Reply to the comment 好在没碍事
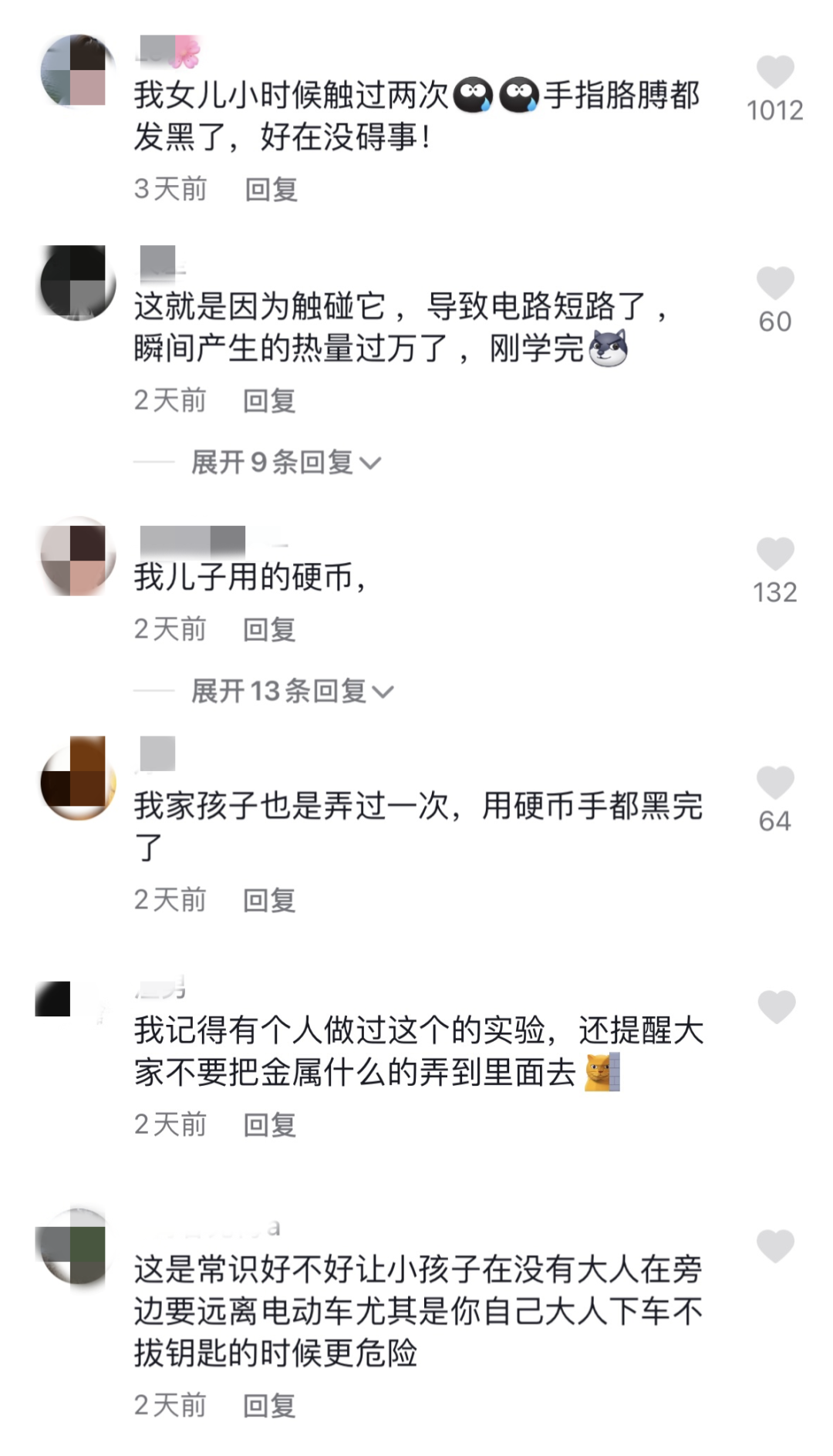 click(271, 189)
